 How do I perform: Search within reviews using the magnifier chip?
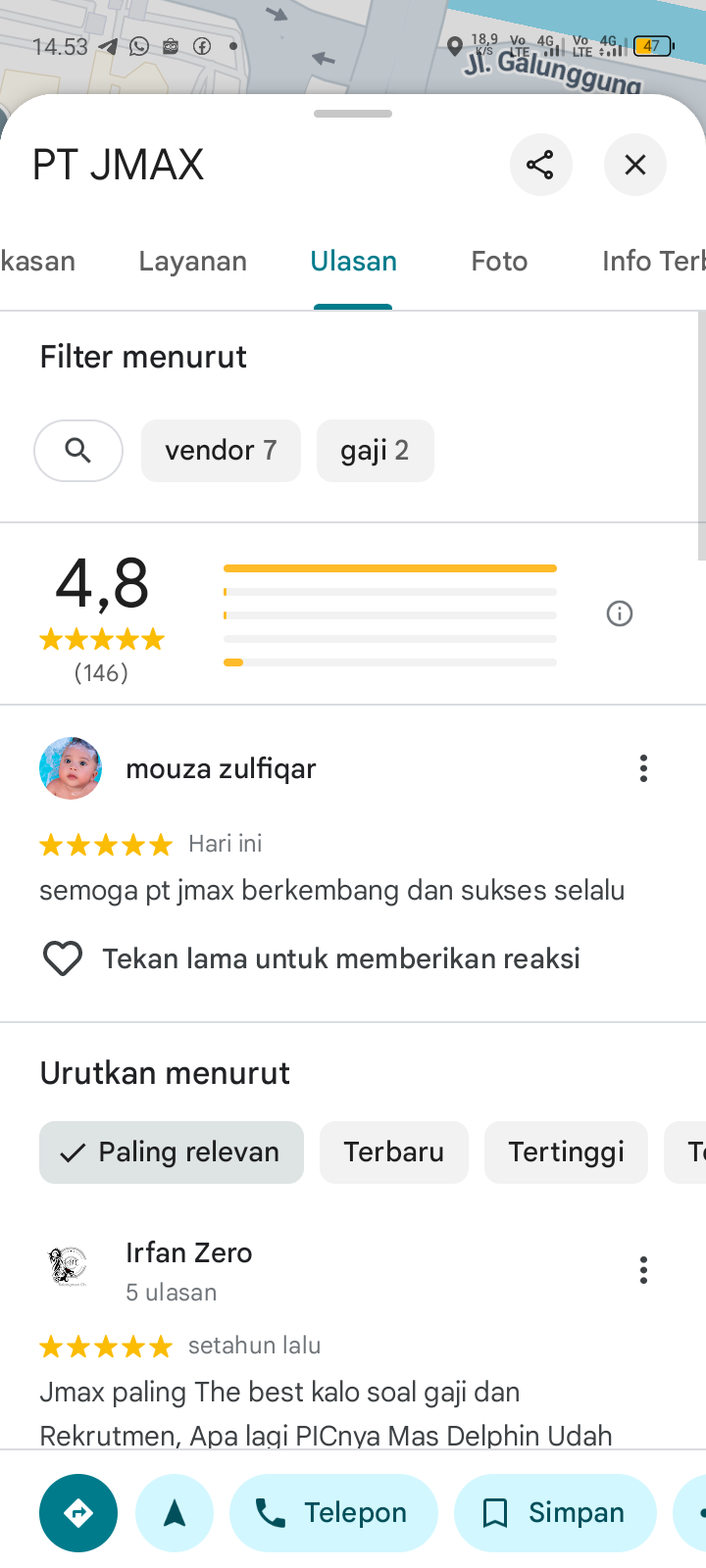coord(78,451)
